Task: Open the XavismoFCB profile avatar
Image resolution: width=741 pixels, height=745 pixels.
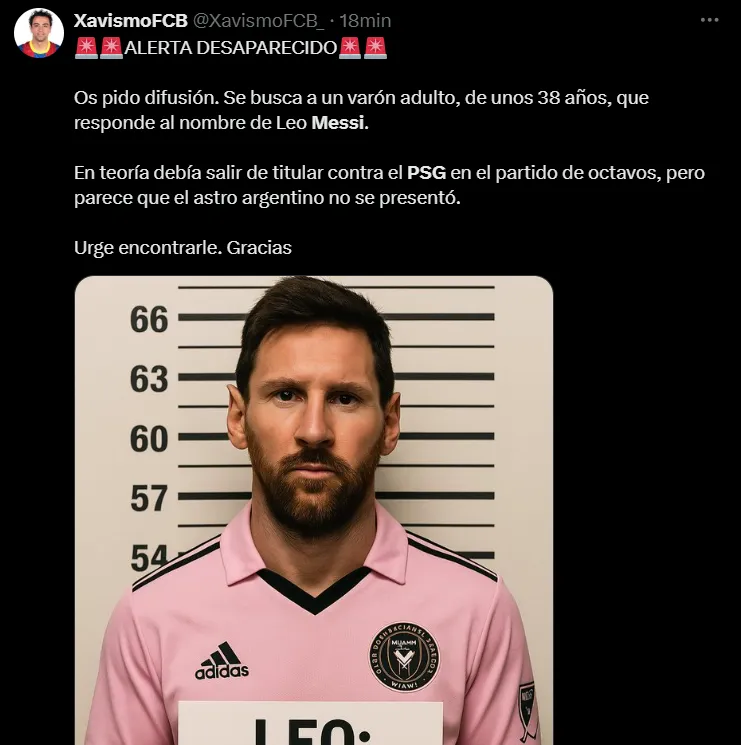Action: click(39, 34)
